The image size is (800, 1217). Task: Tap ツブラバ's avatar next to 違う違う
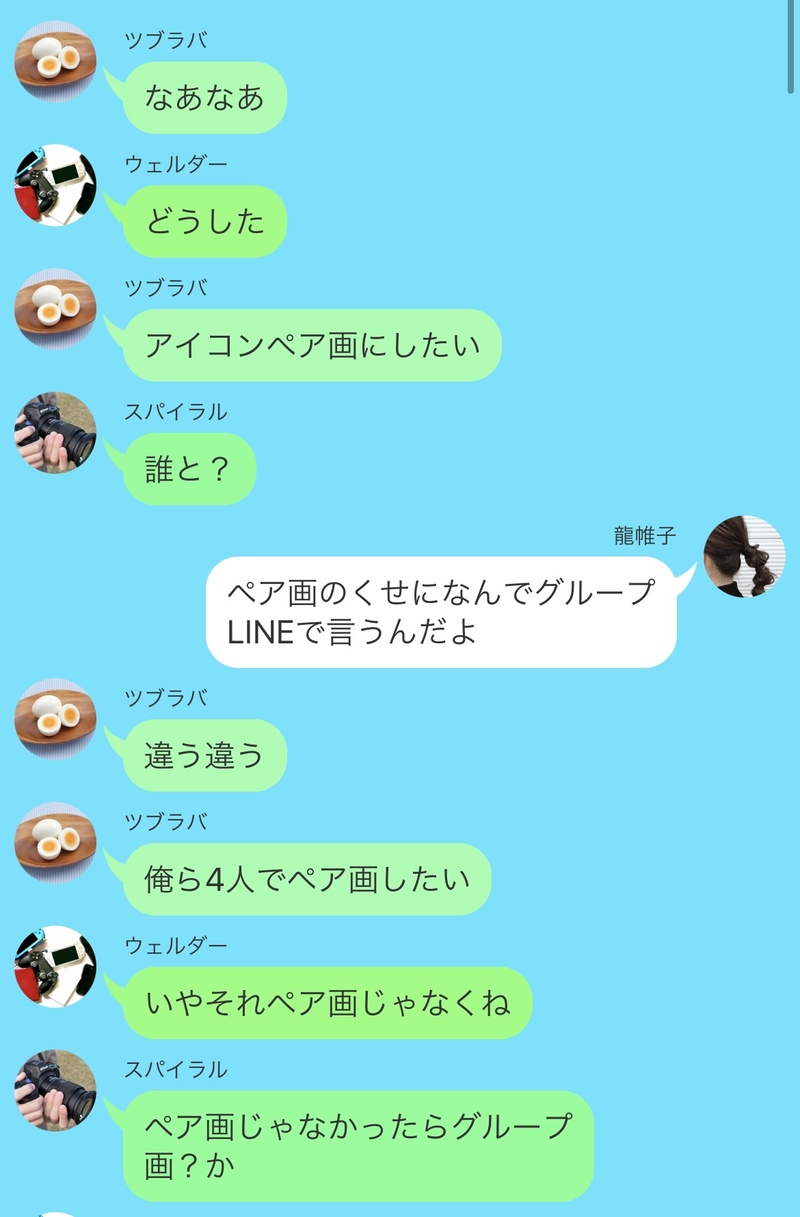[x=55, y=719]
